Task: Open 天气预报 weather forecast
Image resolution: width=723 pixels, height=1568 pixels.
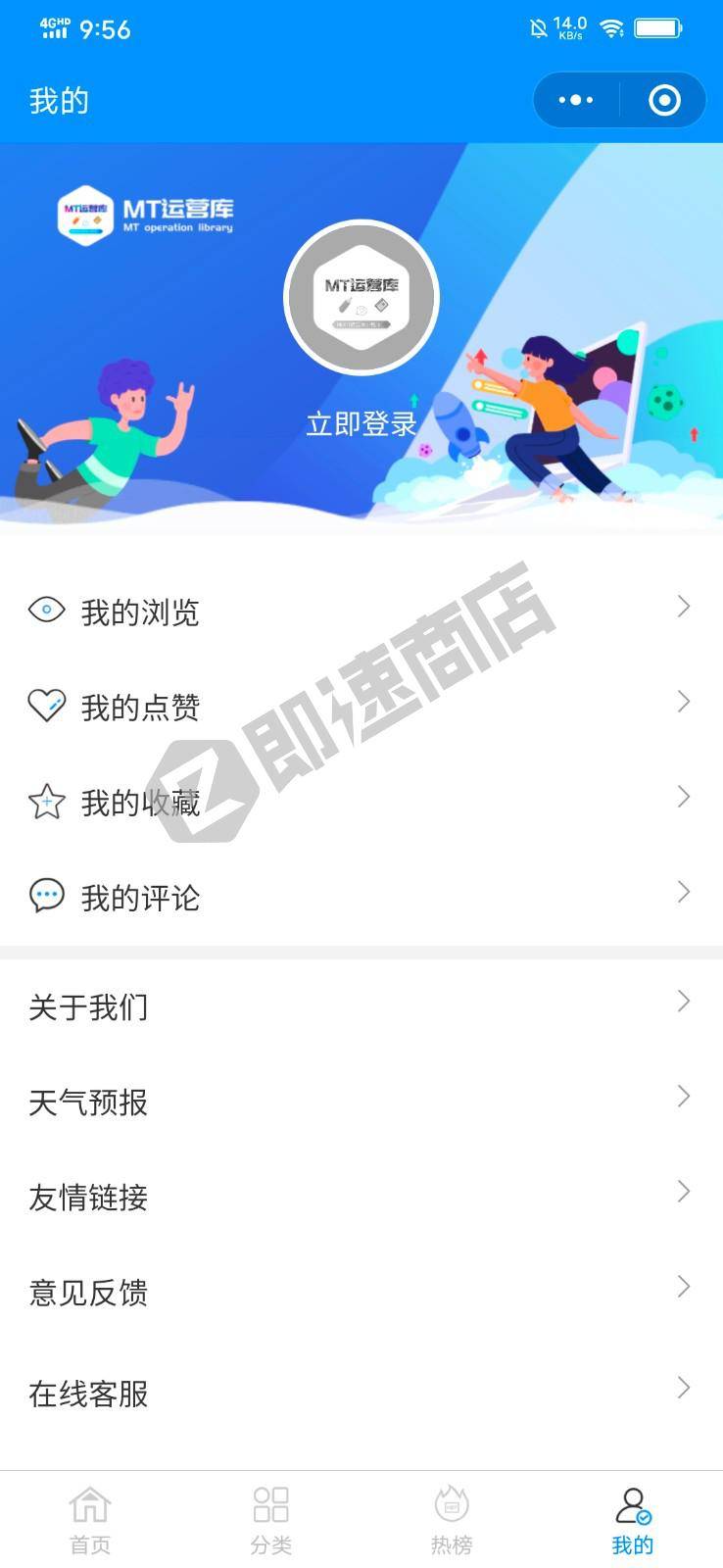Action: 361,1101
